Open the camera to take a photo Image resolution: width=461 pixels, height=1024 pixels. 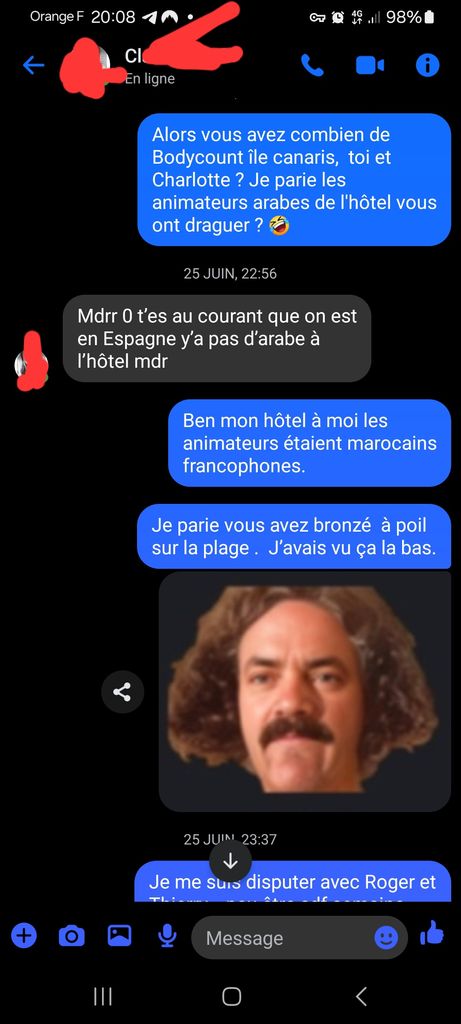pos(72,936)
